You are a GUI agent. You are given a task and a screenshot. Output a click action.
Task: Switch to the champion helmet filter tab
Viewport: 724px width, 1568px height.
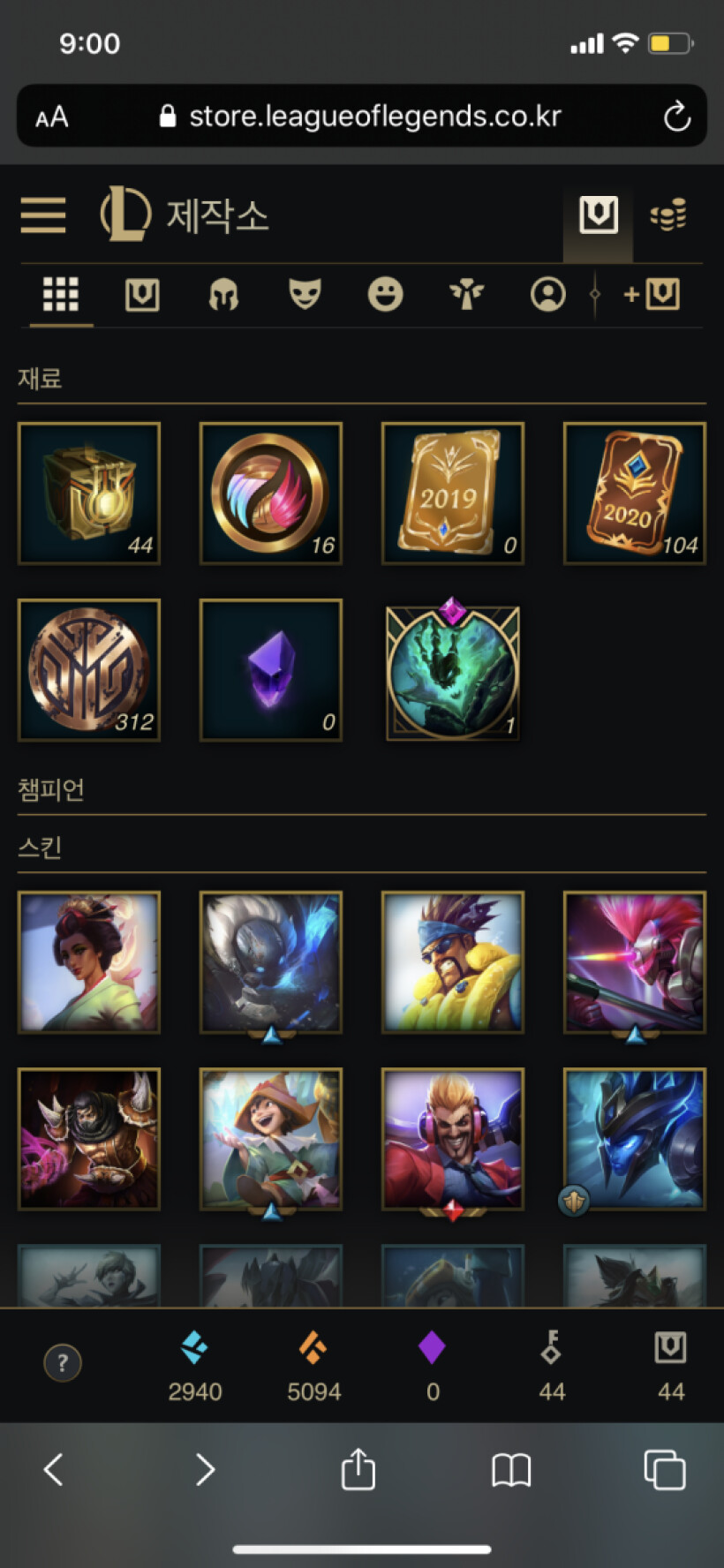(223, 294)
